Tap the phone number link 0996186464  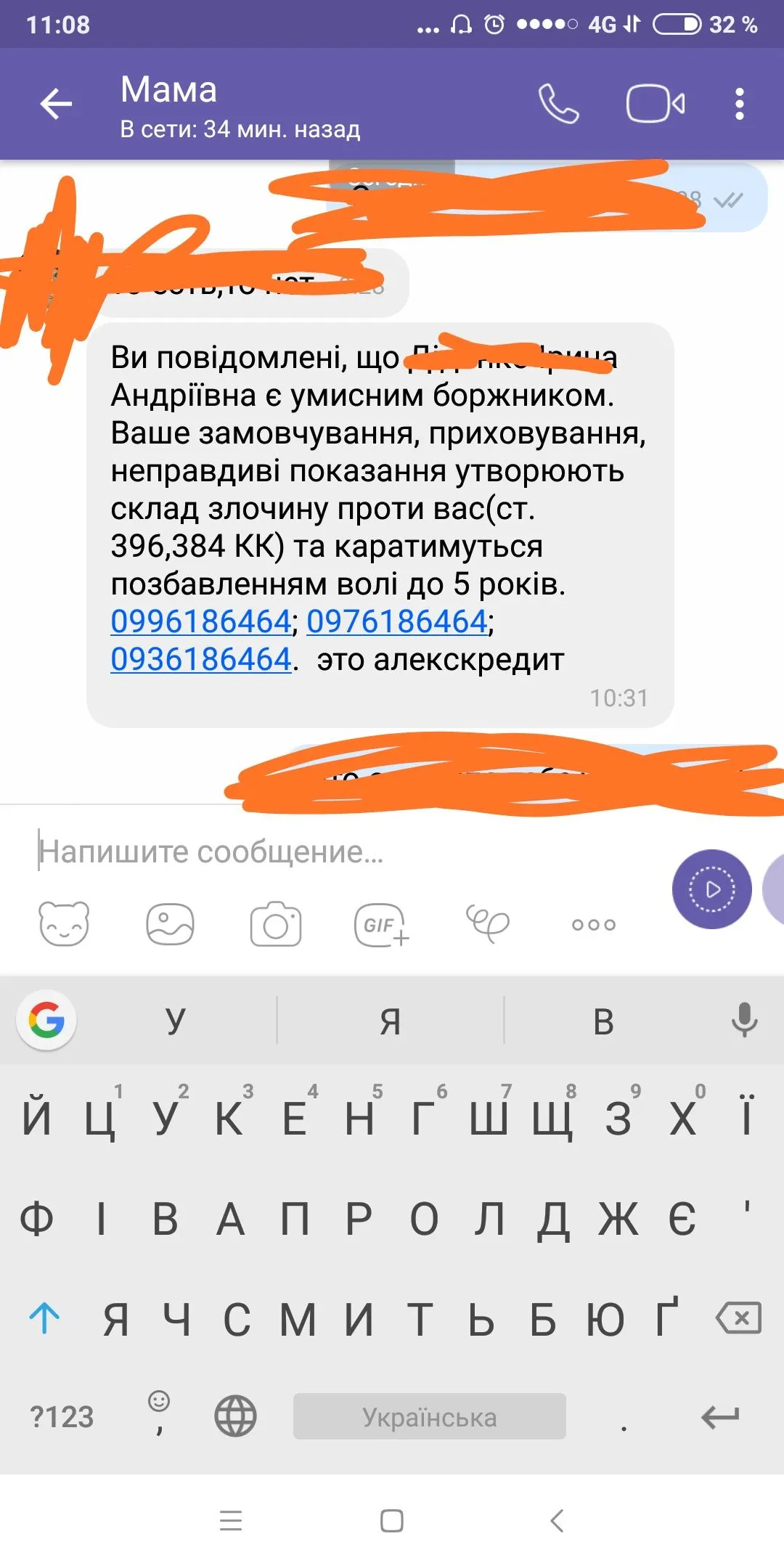coord(200,621)
